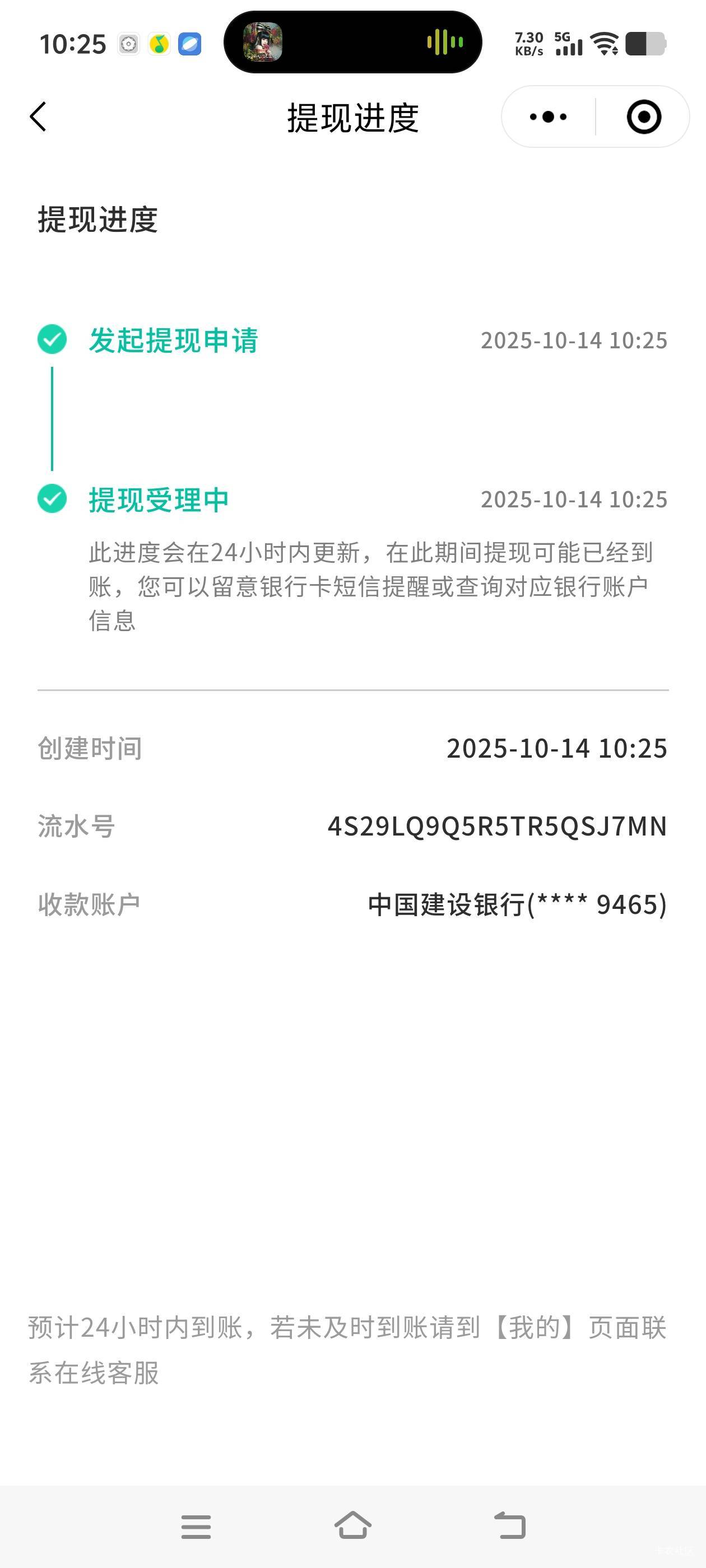The height and width of the screenshot is (1568, 706).
Task: Open recent apps from the navigation bar
Action: pyautogui.click(x=196, y=1527)
